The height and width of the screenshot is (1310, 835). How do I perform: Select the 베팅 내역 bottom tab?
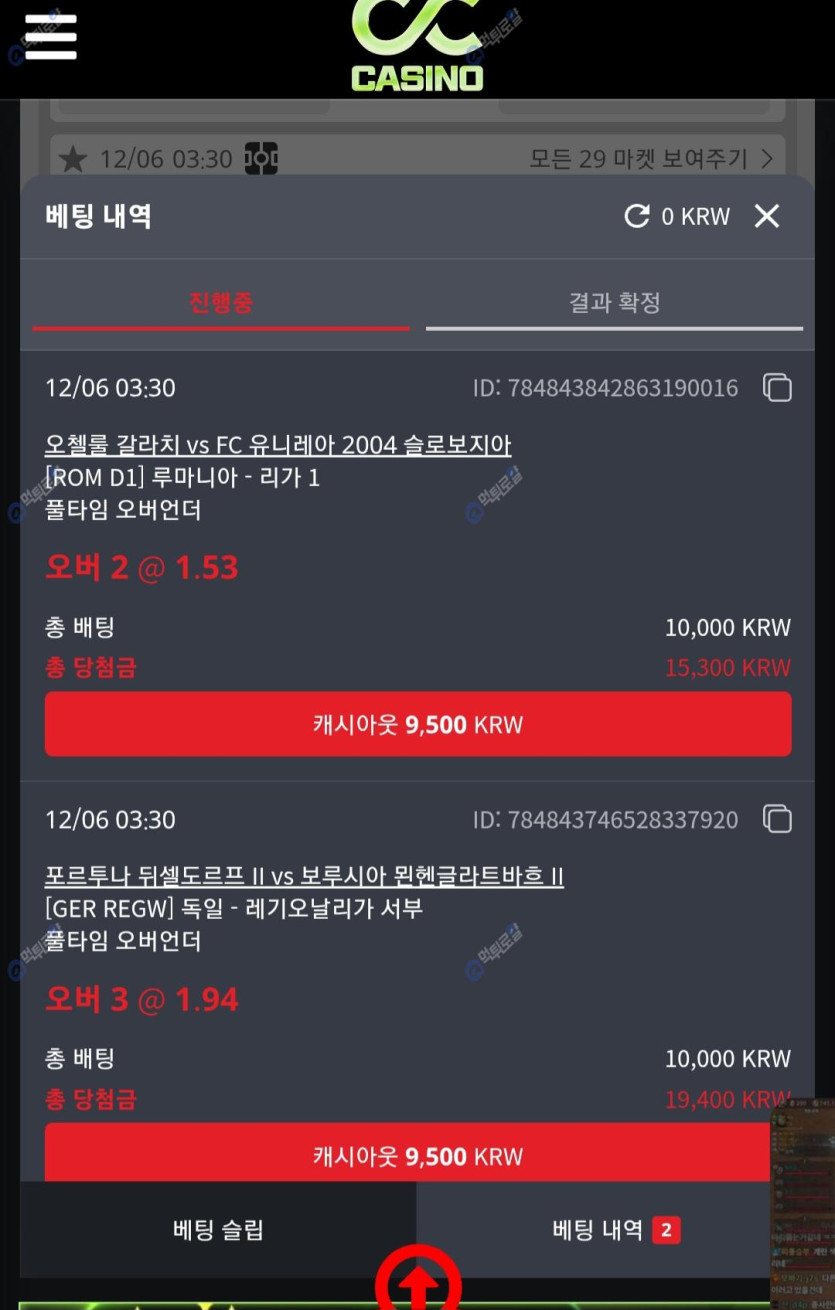tap(614, 1230)
